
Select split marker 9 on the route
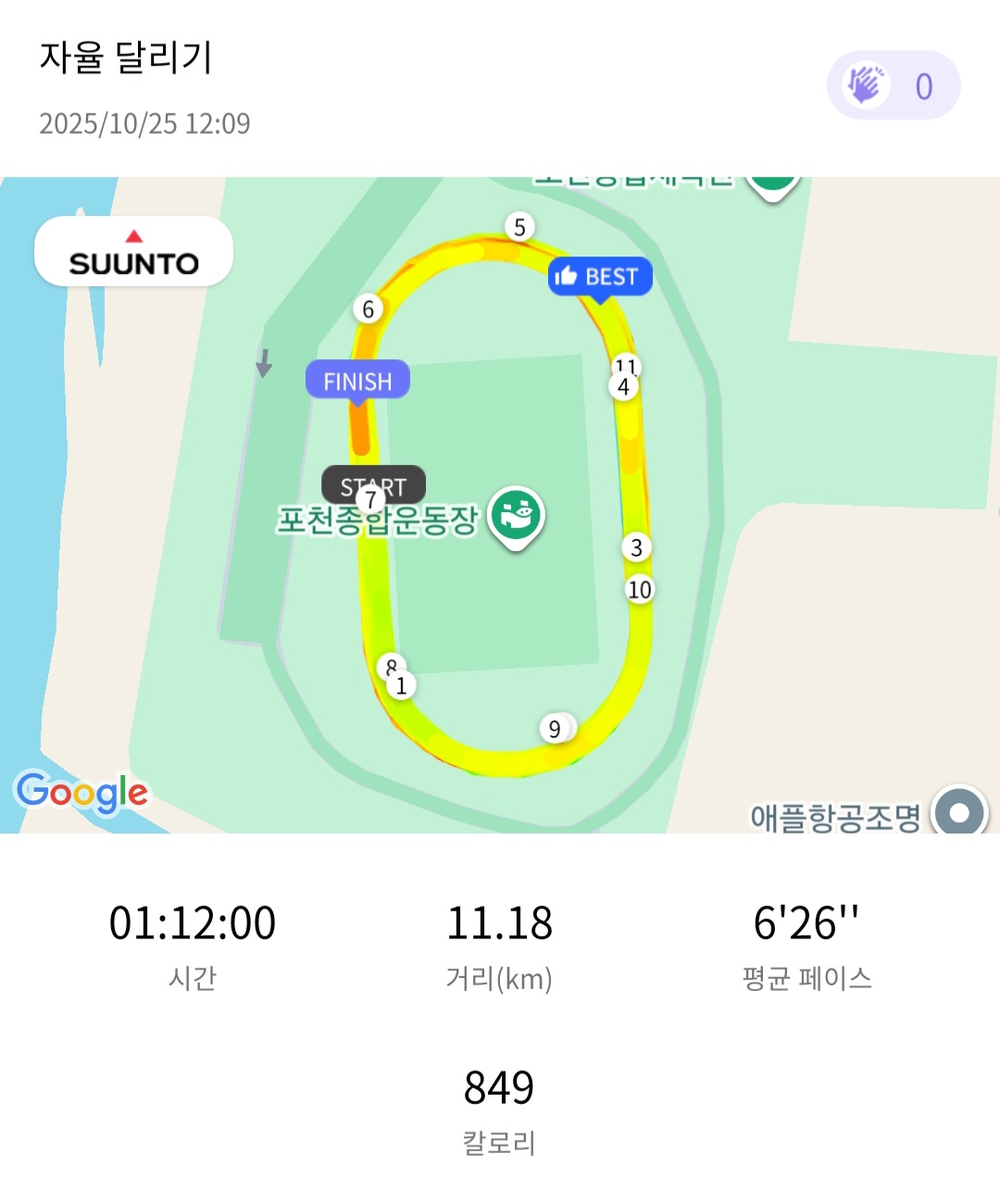(553, 729)
